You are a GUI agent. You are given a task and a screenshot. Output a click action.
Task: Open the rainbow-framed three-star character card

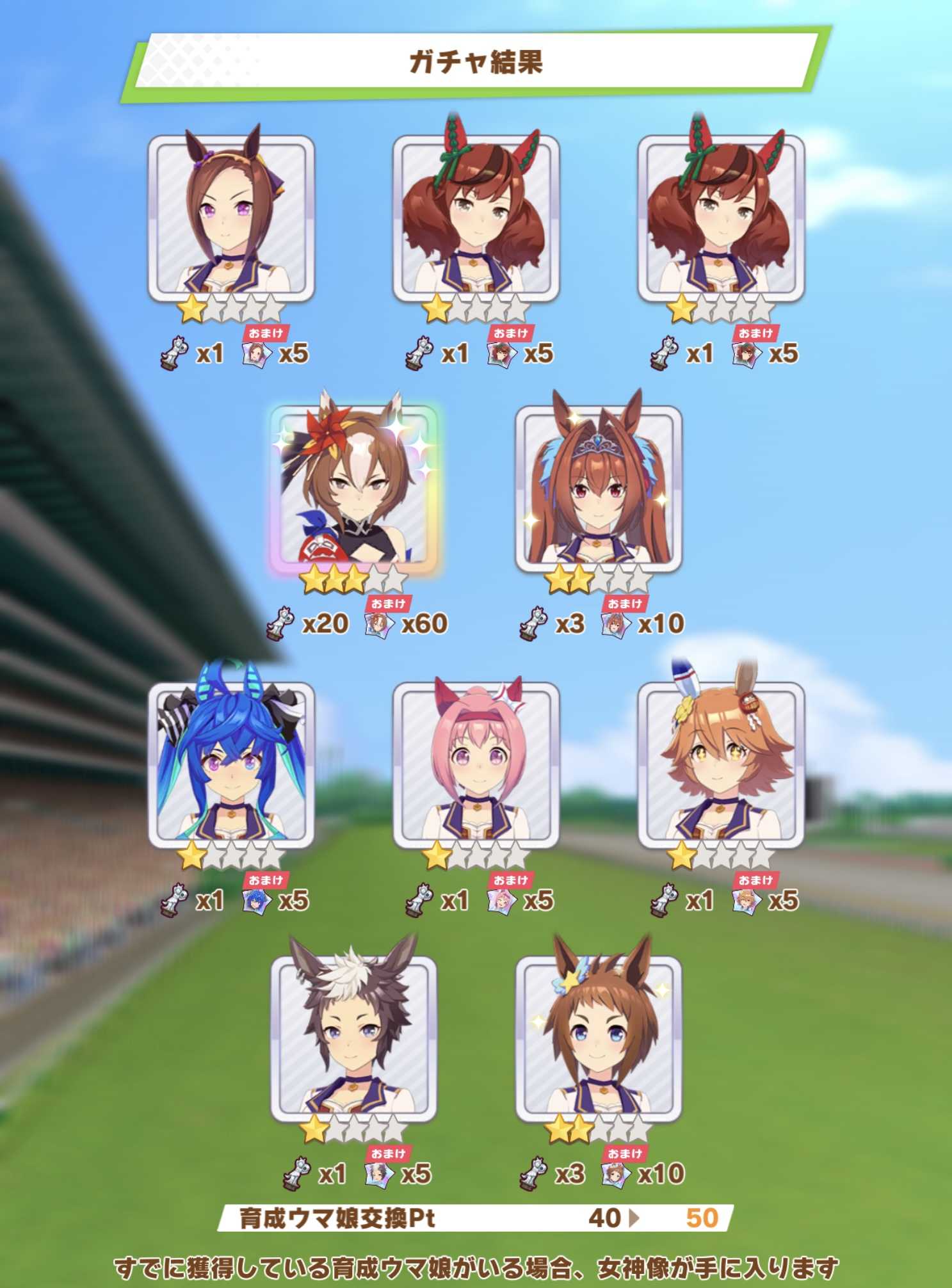pos(354,490)
